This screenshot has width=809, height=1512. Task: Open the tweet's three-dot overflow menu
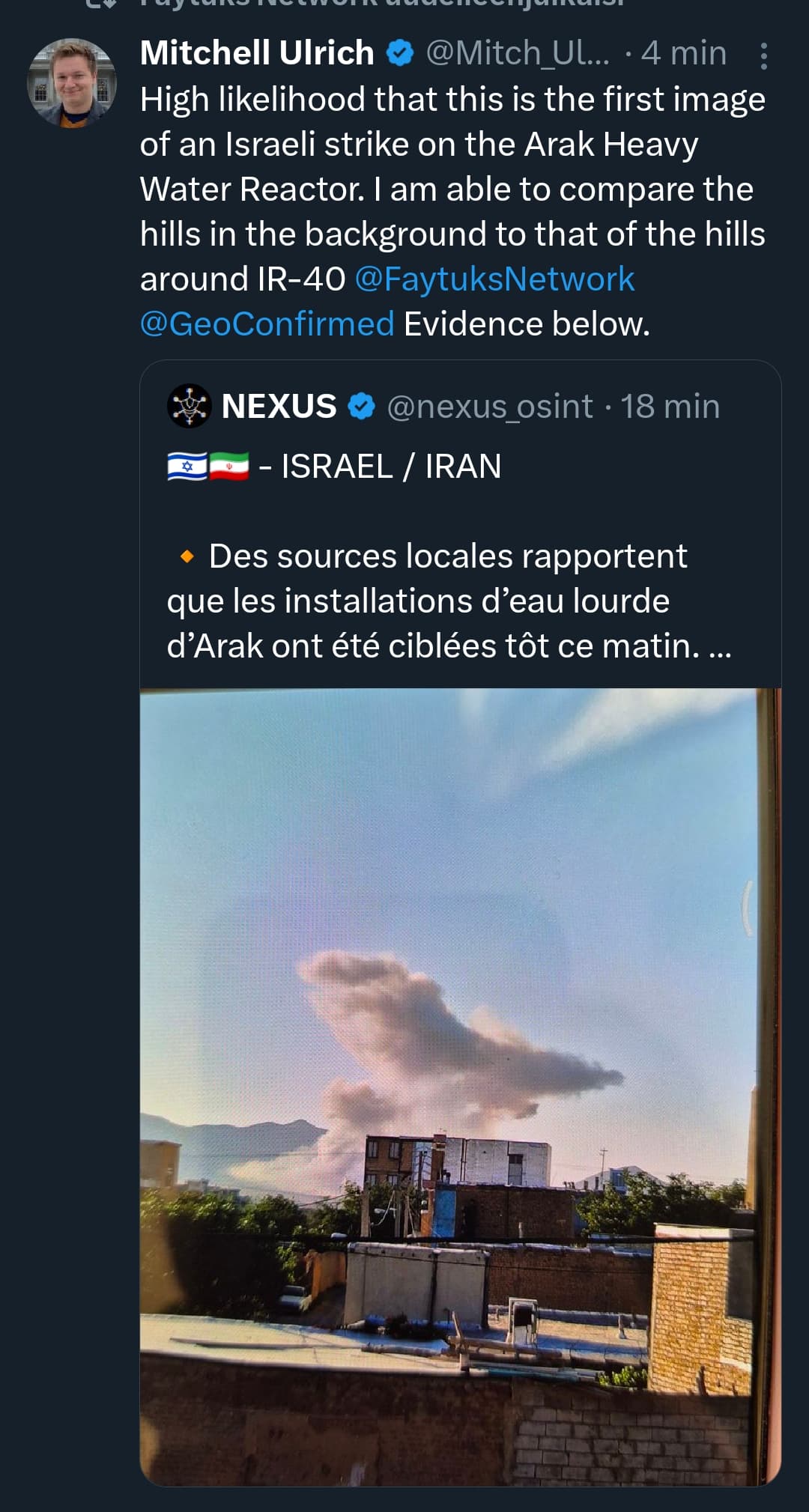tap(763, 55)
